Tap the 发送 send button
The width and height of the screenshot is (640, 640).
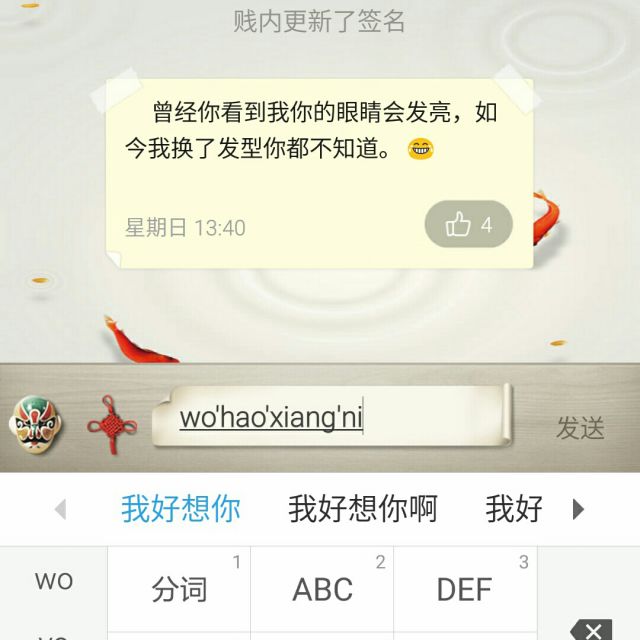tap(580, 428)
